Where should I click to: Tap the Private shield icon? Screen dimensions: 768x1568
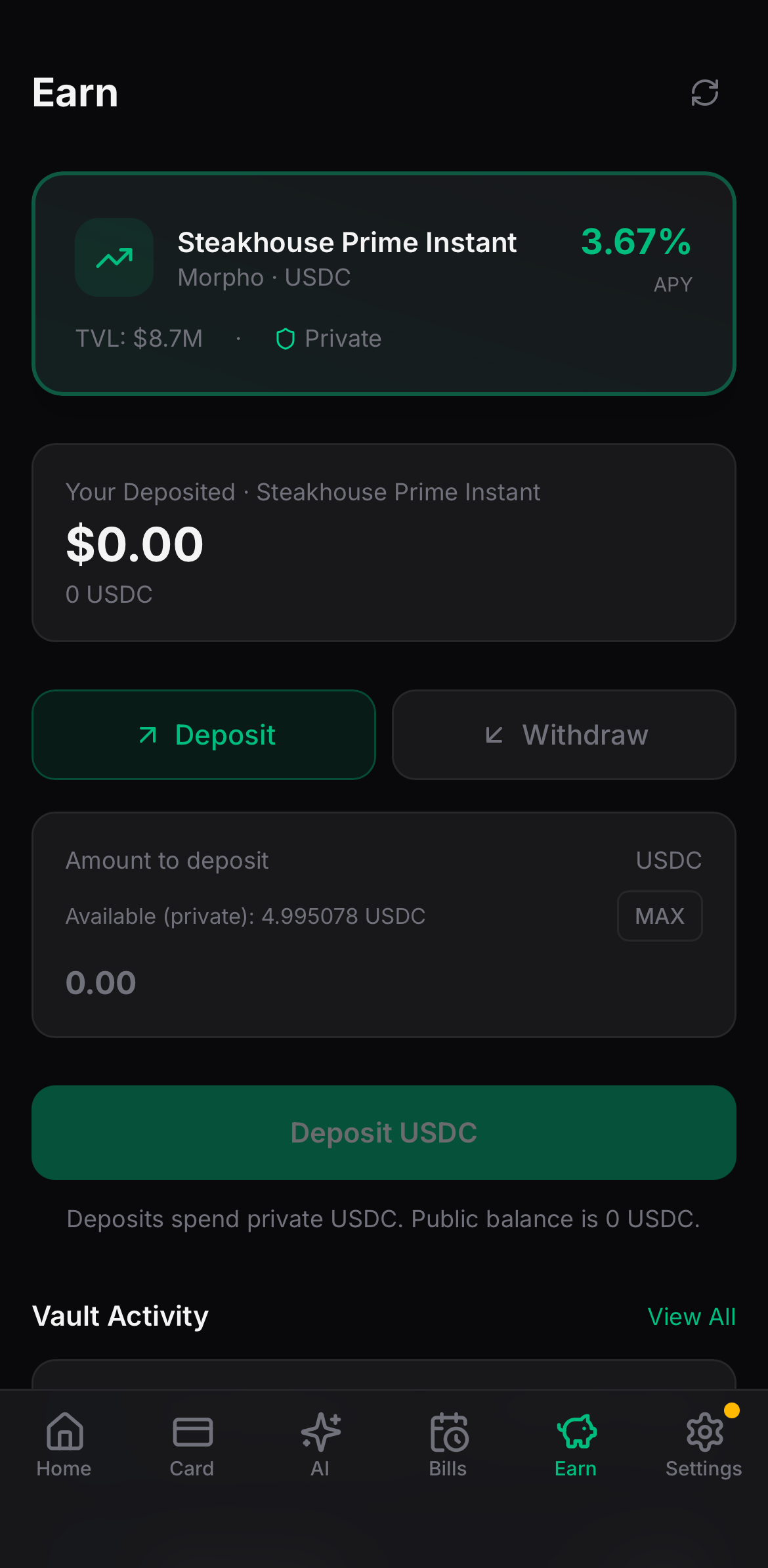click(x=286, y=338)
